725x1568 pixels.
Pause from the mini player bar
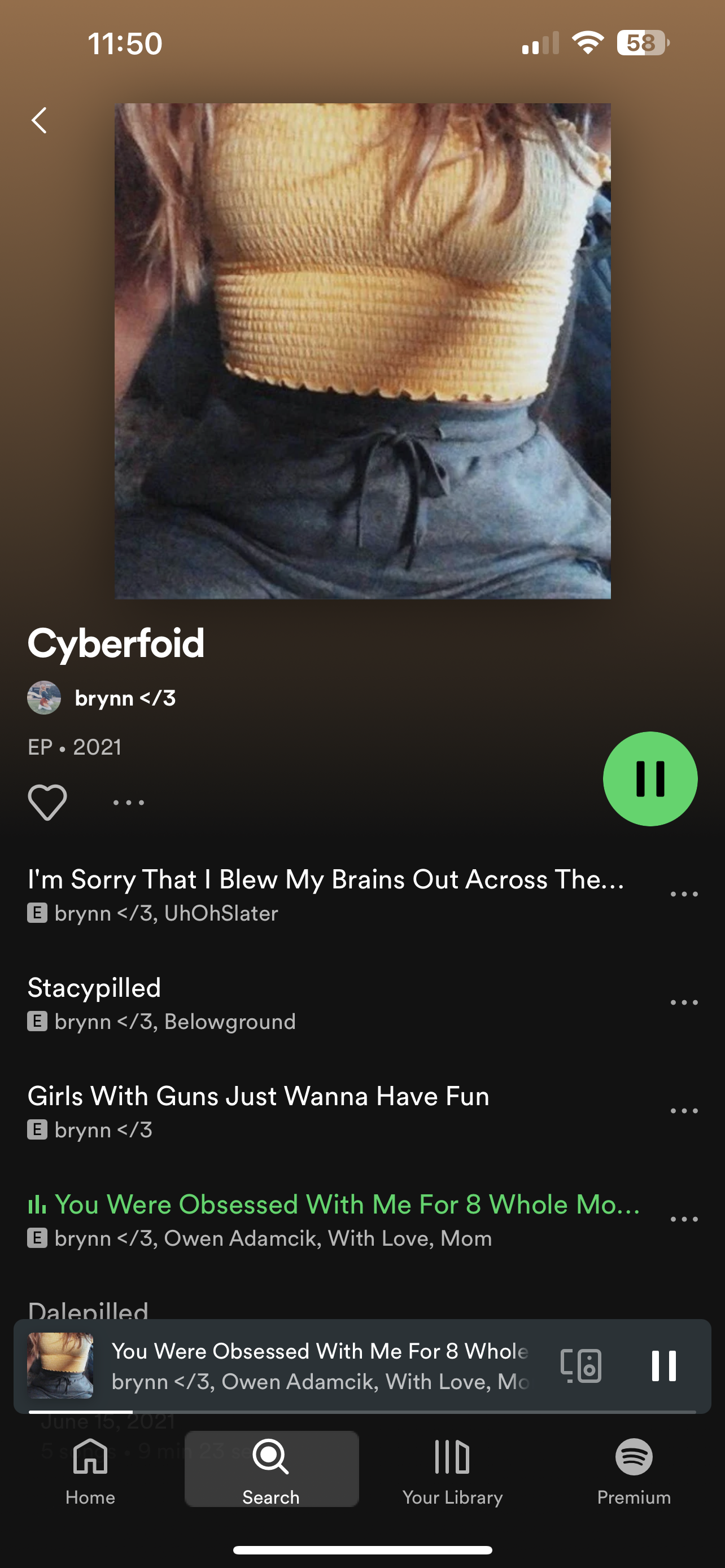(663, 1365)
